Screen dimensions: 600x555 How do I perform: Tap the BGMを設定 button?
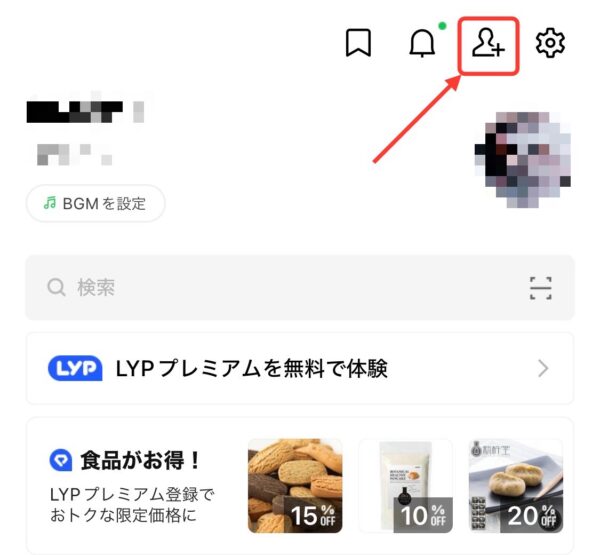[x=96, y=204]
